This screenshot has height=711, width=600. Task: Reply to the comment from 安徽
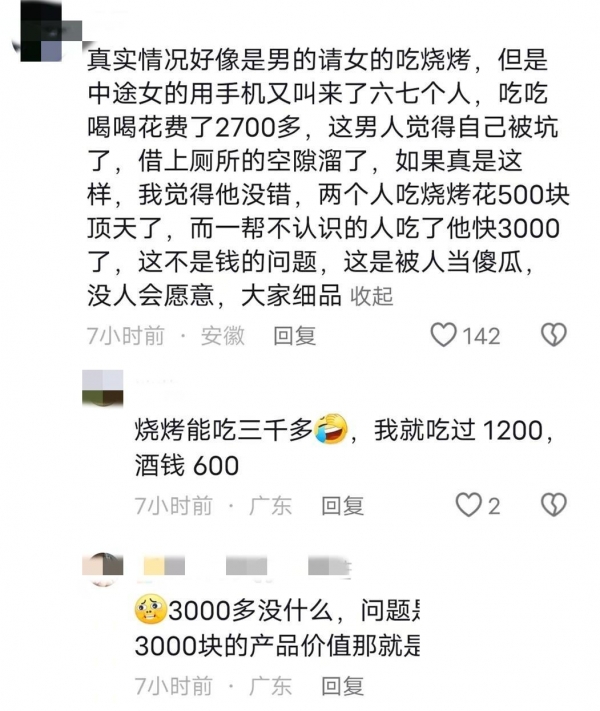(294, 336)
